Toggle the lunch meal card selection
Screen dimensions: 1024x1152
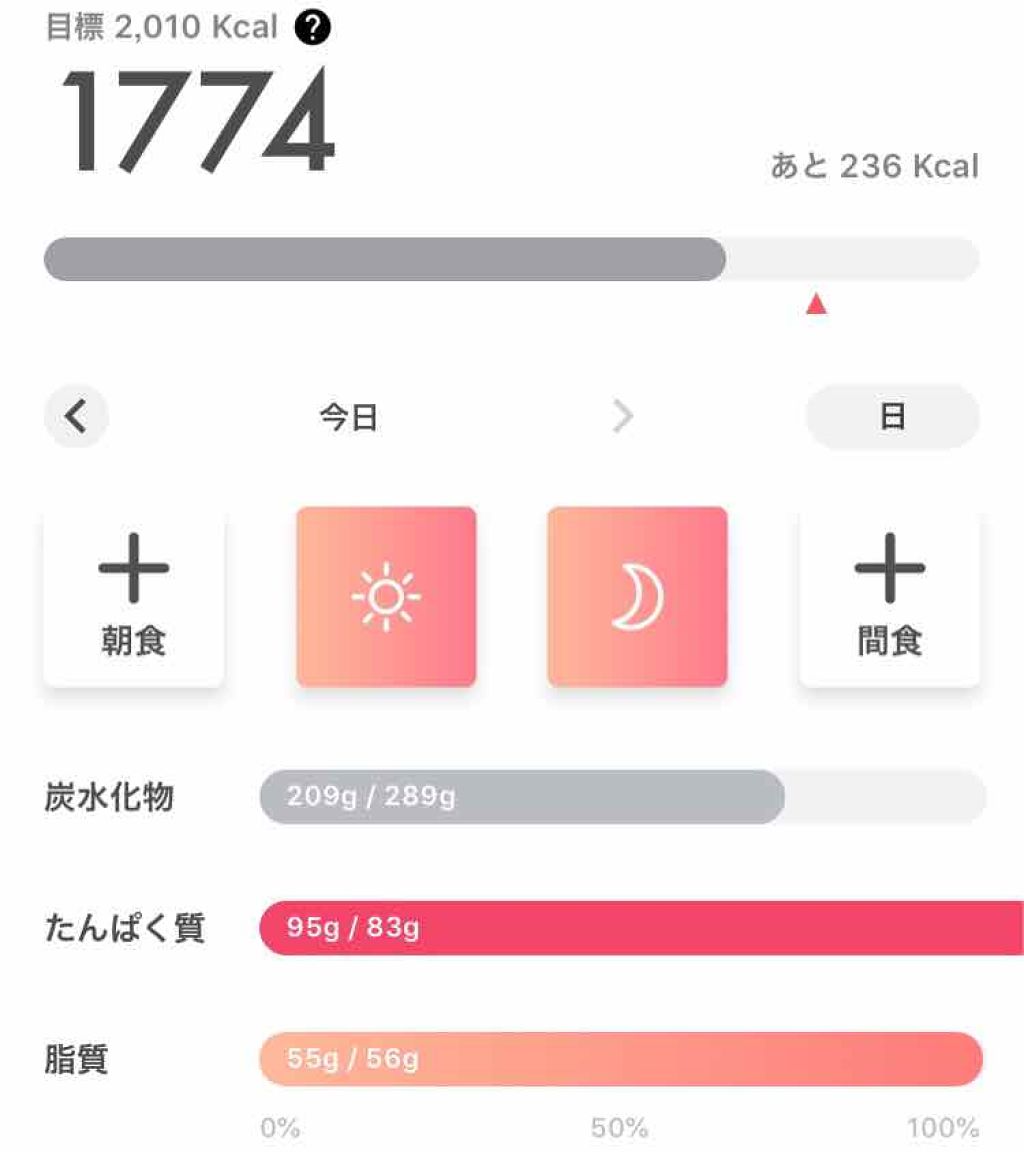pos(386,596)
